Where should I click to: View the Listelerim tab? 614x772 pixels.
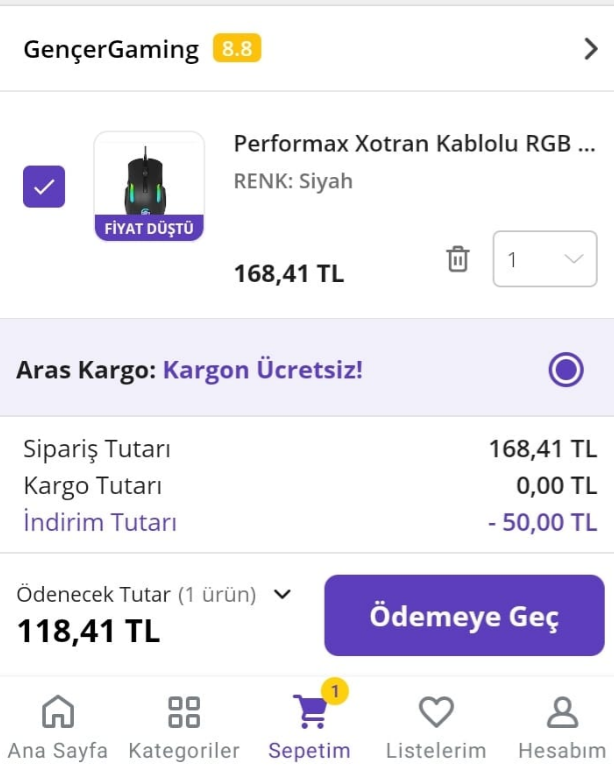coord(436,727)
